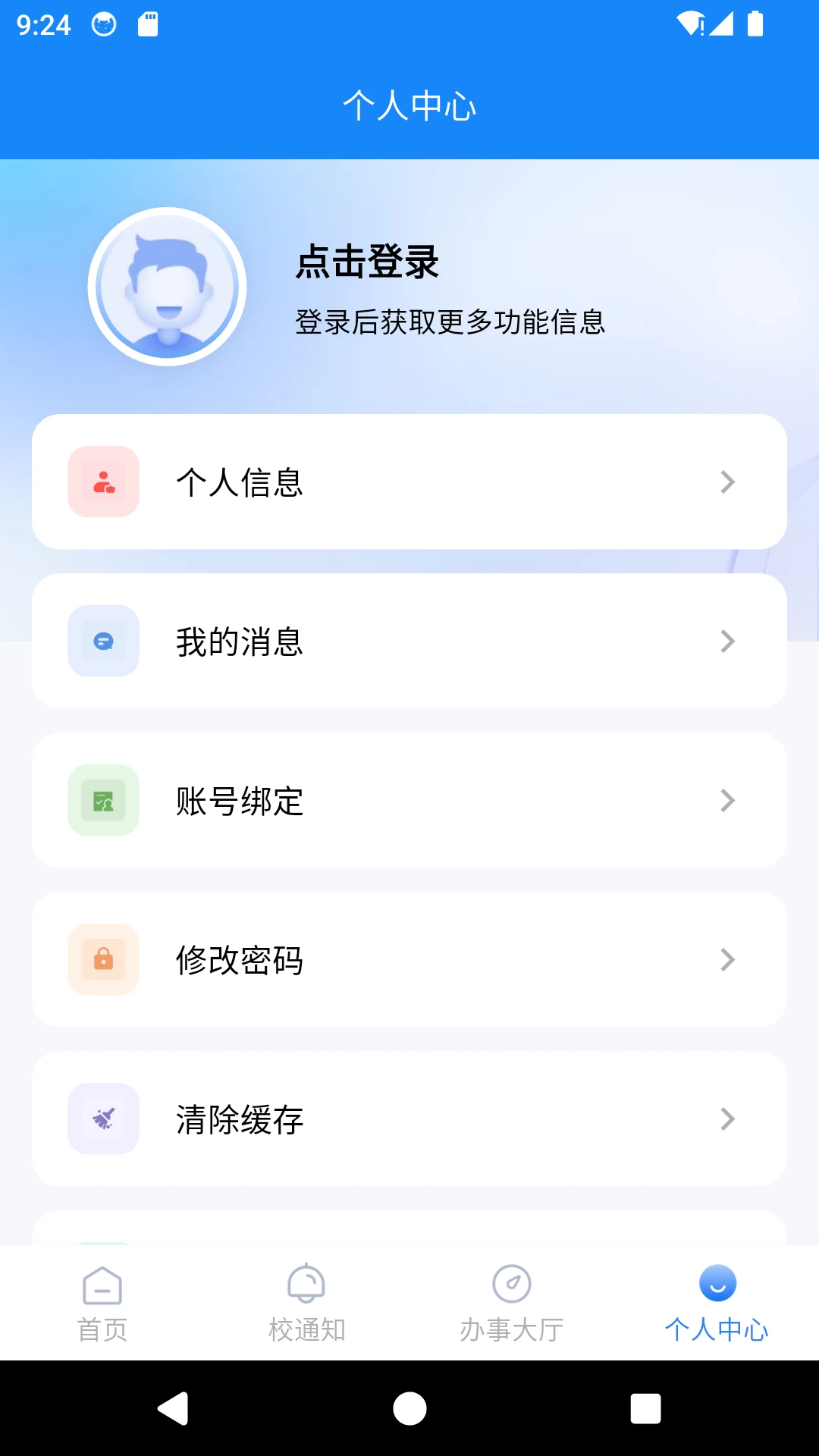Switch to the 校通知 tab
Screen dimensions: 819x1456
pyautogui.click(x=307, y=1303)
